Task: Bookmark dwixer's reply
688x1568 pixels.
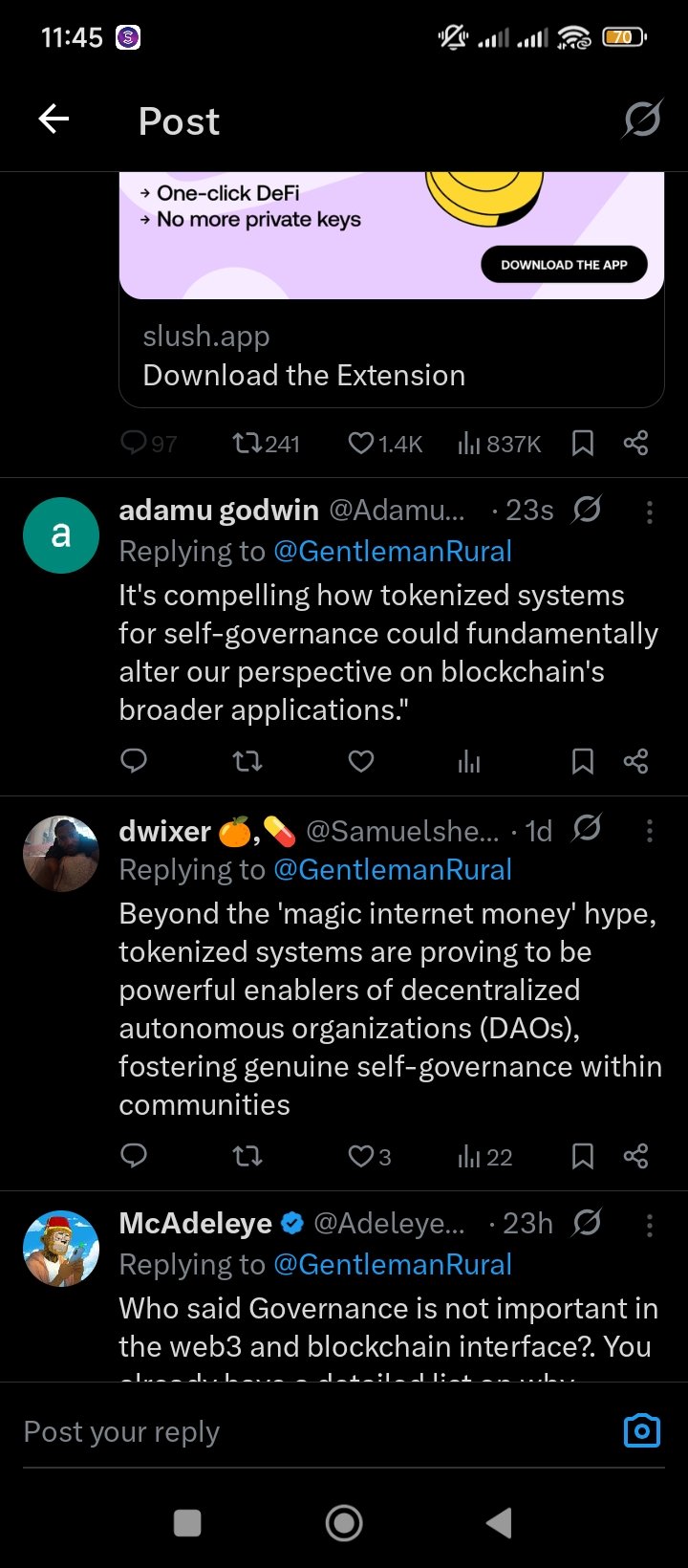Action: pos(583,1157)
